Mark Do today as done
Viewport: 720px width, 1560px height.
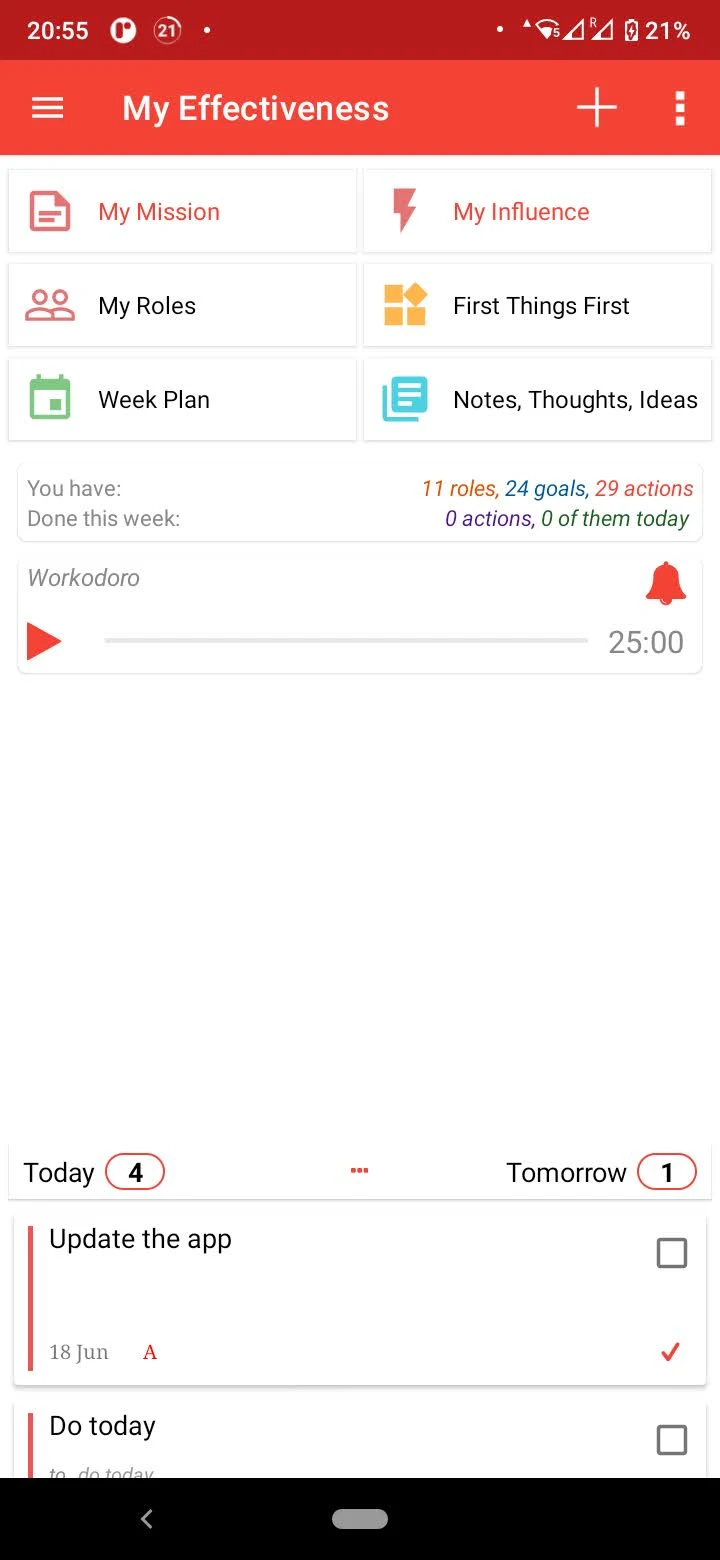coord(672,1439)
